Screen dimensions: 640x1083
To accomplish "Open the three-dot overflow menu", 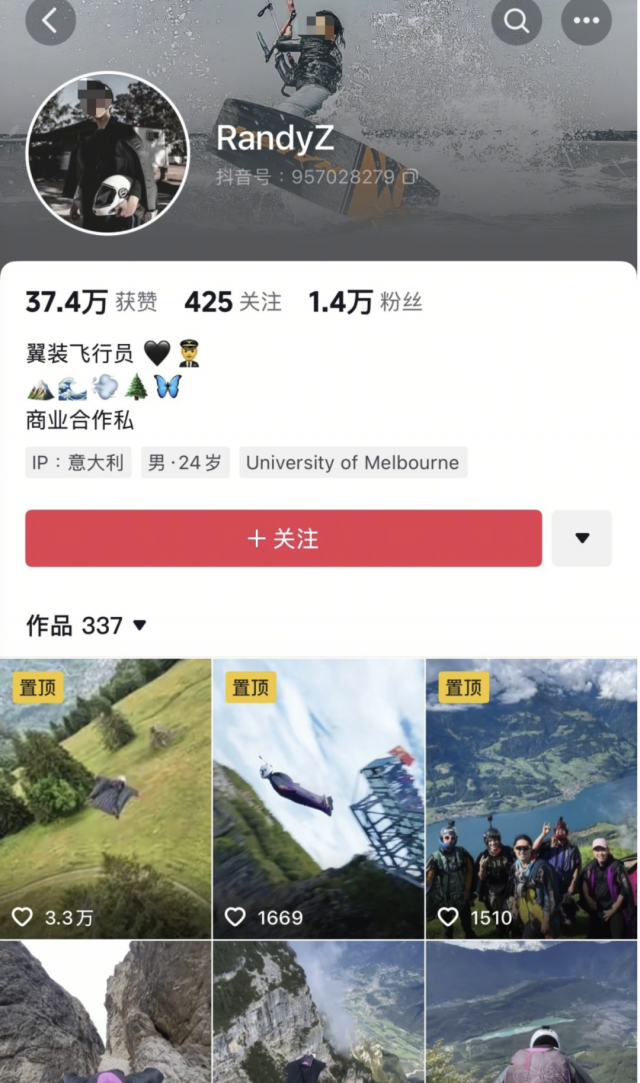I will point(586,20).
